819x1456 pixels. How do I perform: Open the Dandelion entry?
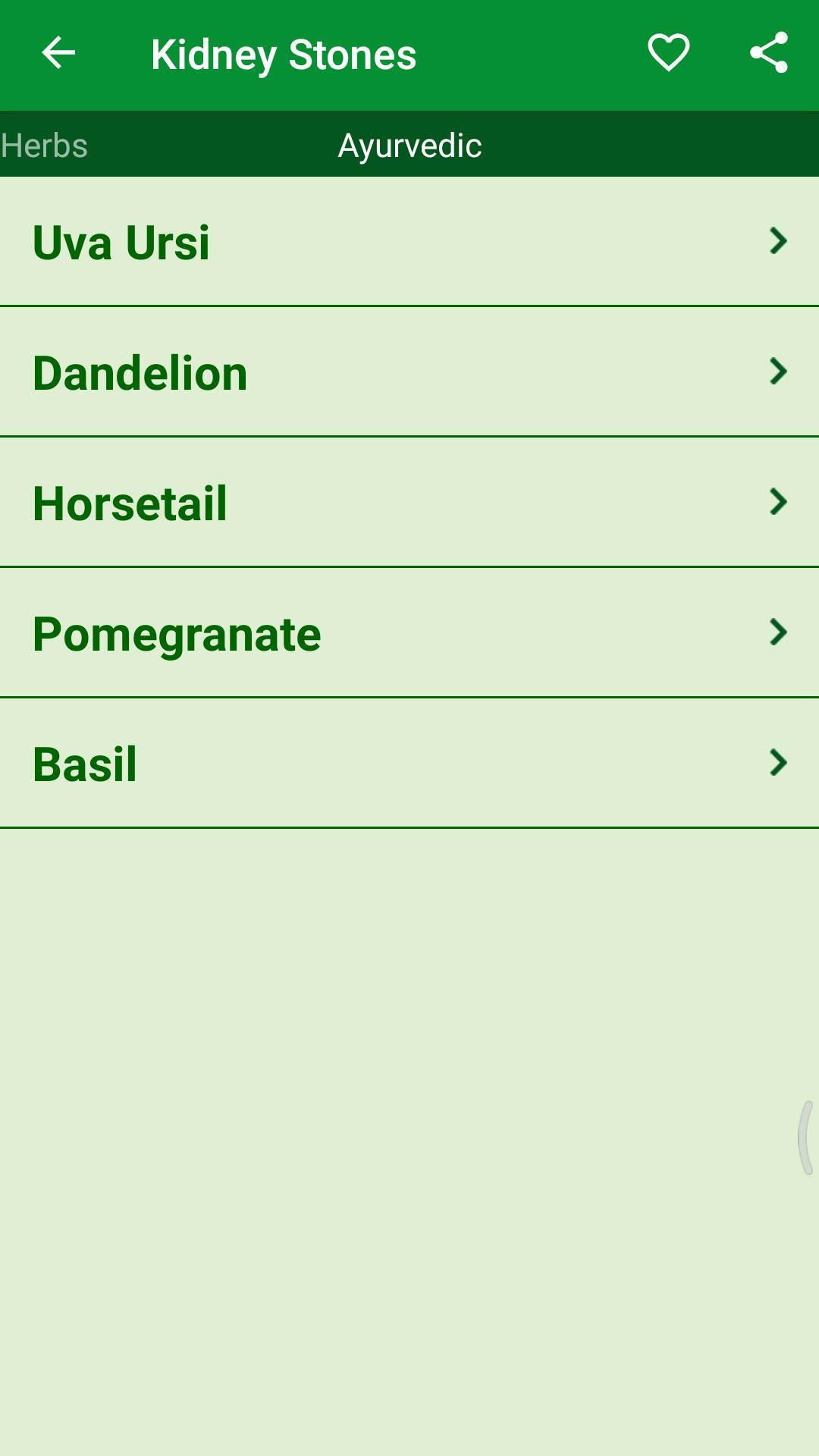pos(409,372)
